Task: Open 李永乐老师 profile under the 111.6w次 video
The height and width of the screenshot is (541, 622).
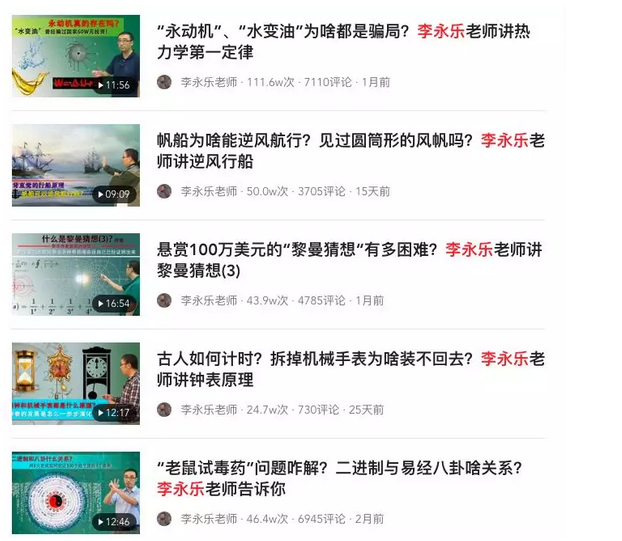Action: (208, 82)
